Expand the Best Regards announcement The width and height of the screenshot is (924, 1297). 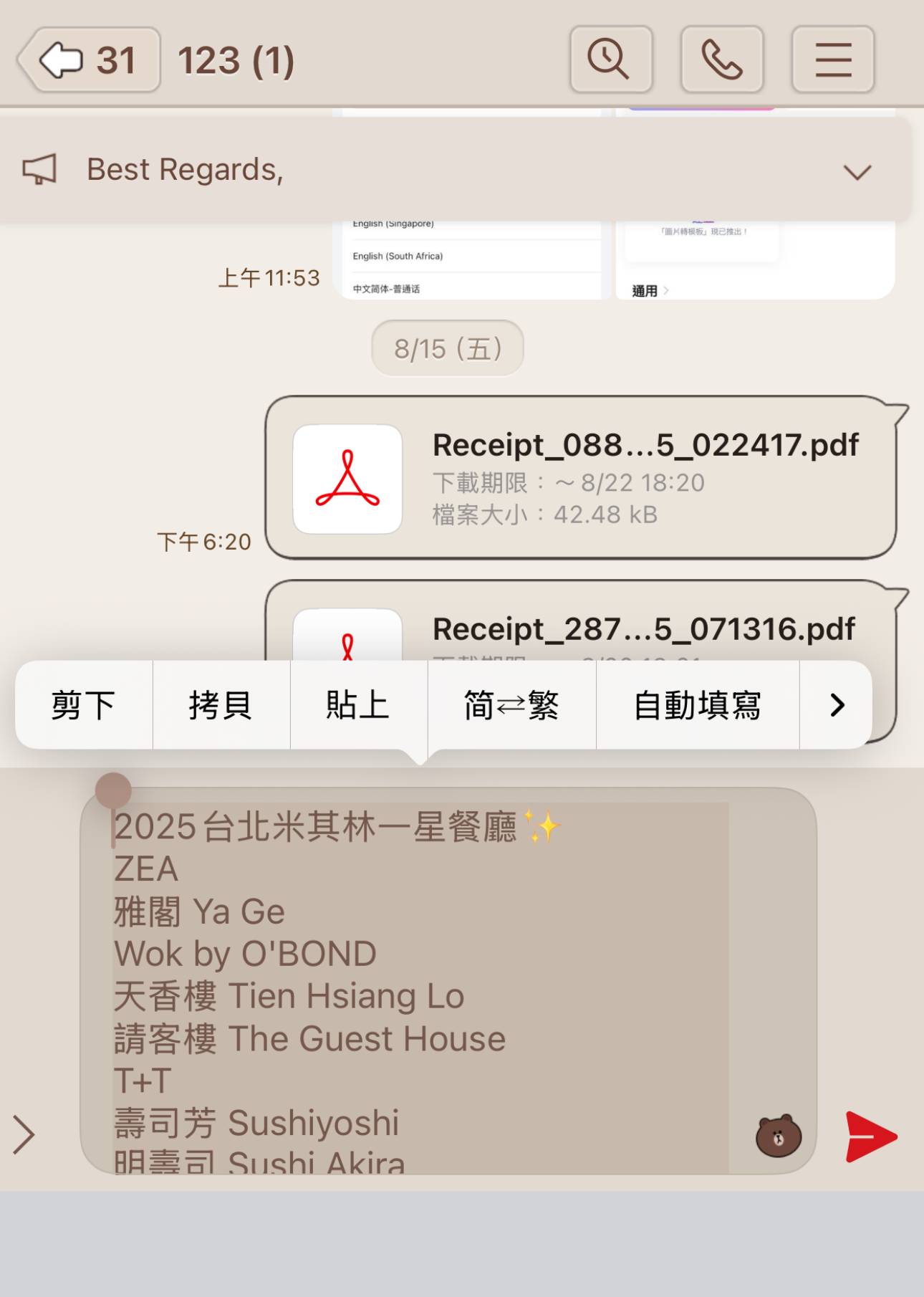pos(857,172)
